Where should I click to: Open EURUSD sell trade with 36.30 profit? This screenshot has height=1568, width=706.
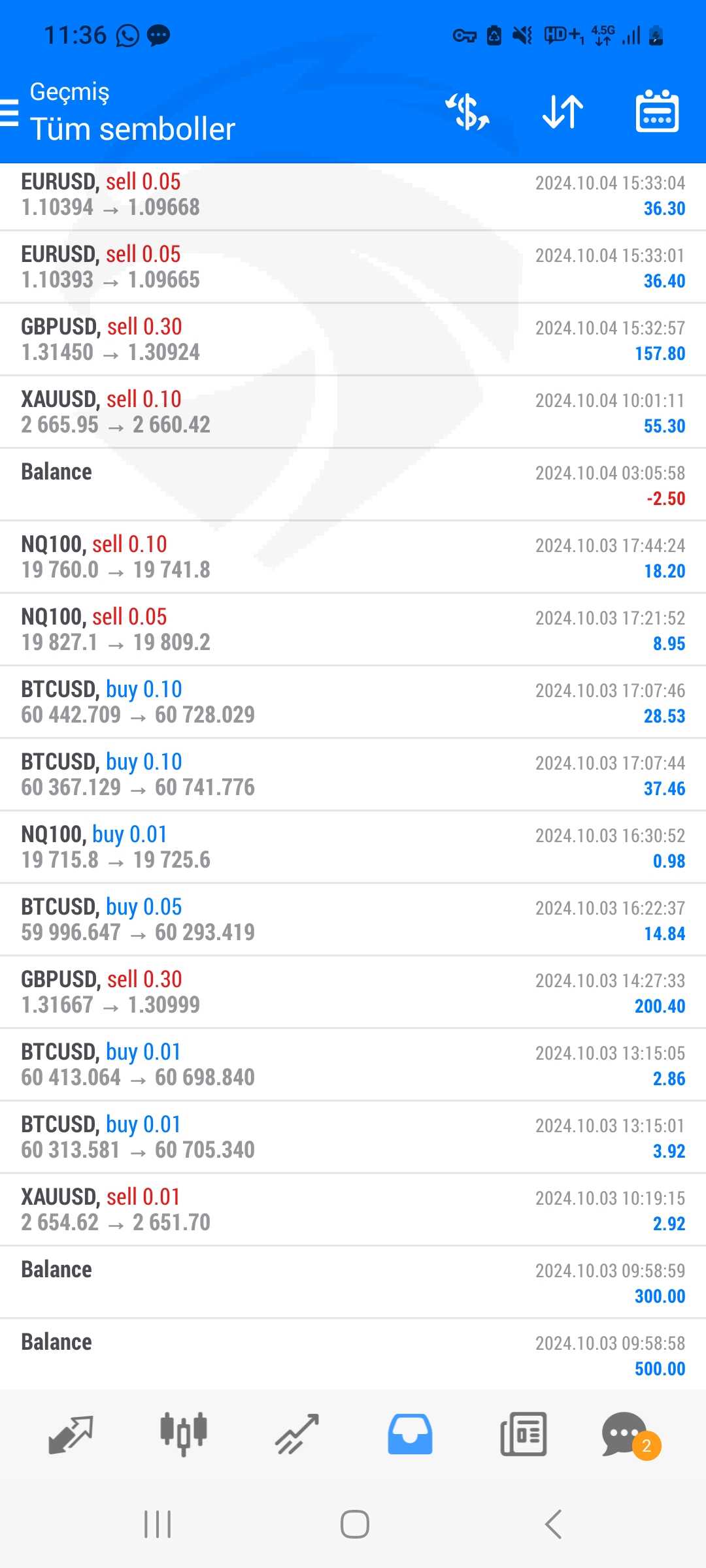pos(353,195)
